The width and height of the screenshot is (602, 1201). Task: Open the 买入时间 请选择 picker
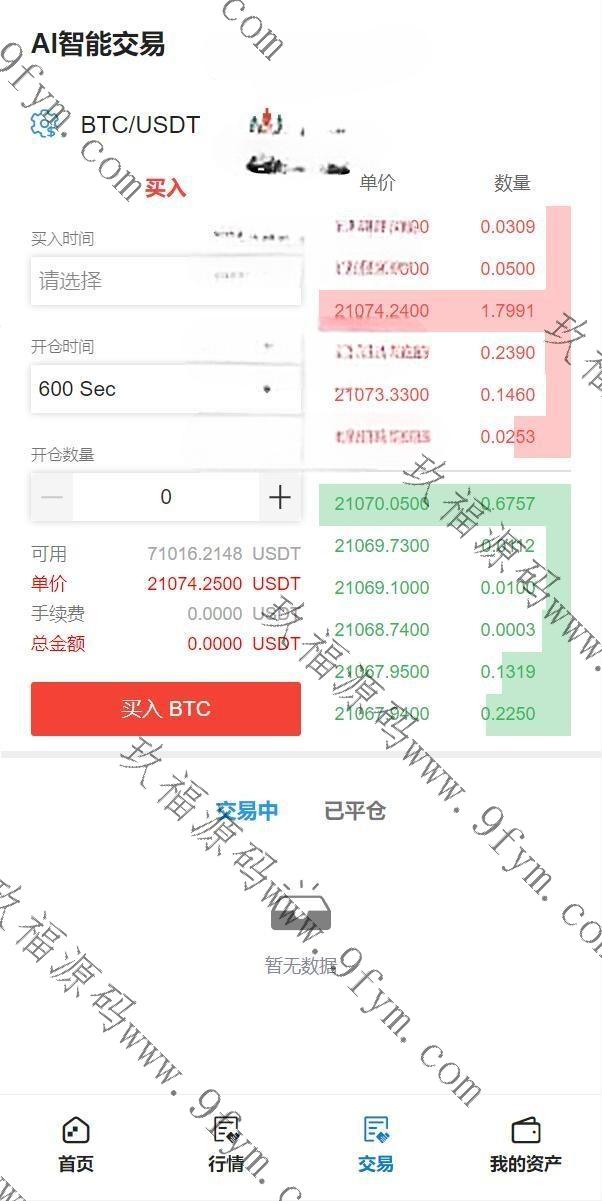pos(165,281)
